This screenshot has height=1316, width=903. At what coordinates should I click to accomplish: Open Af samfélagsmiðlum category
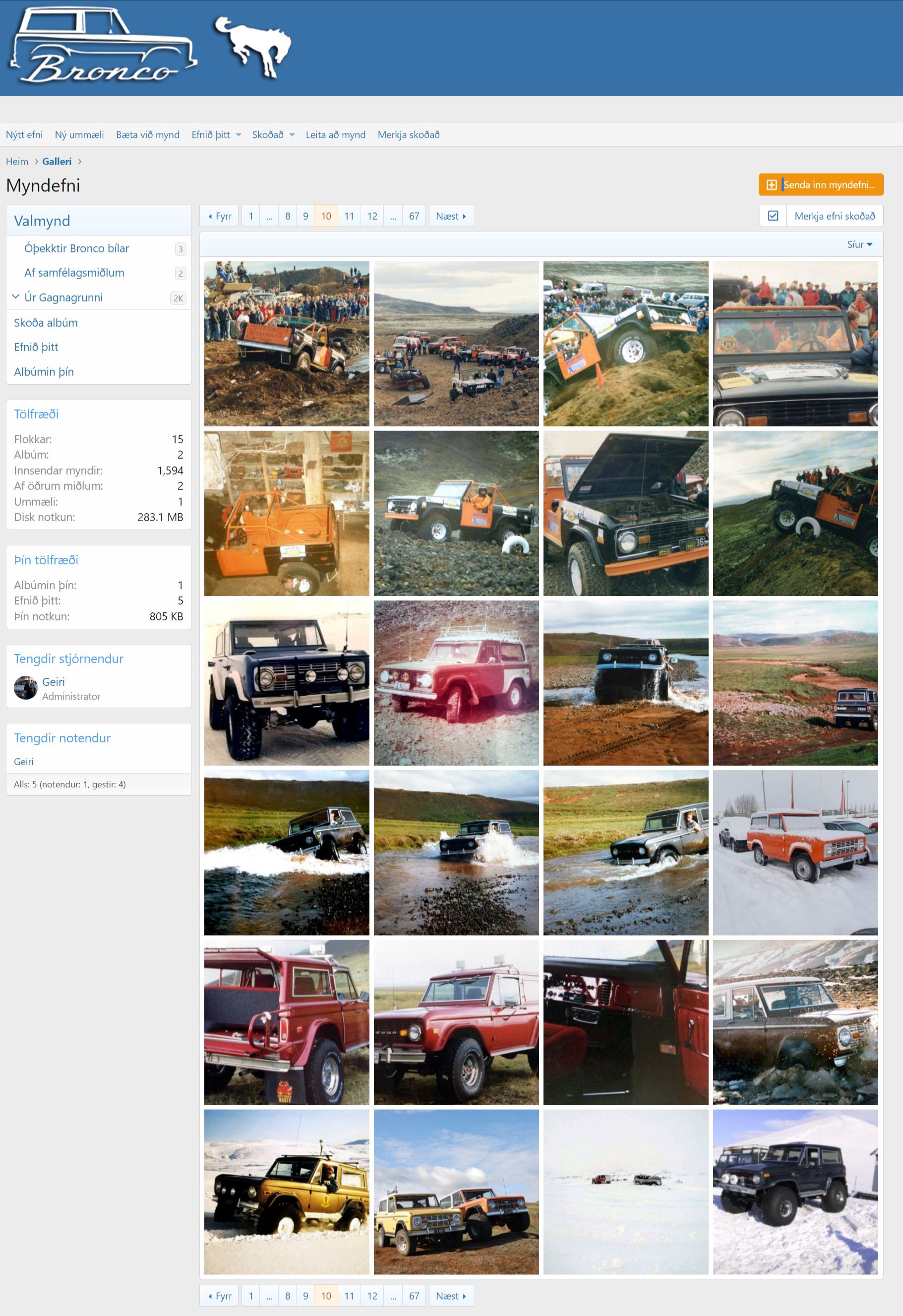(x=74, y=273)
